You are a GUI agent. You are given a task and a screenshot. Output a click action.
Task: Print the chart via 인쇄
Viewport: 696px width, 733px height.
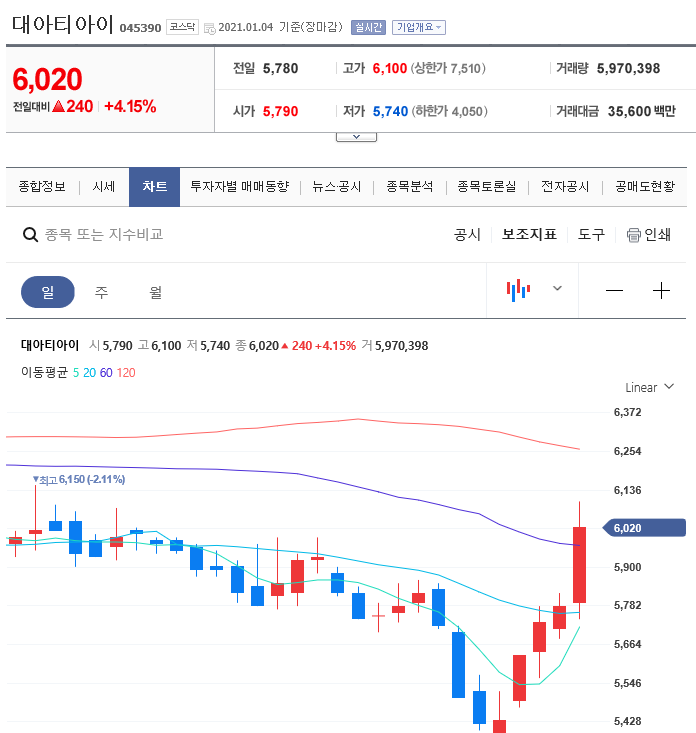click(x=648, y=234)
